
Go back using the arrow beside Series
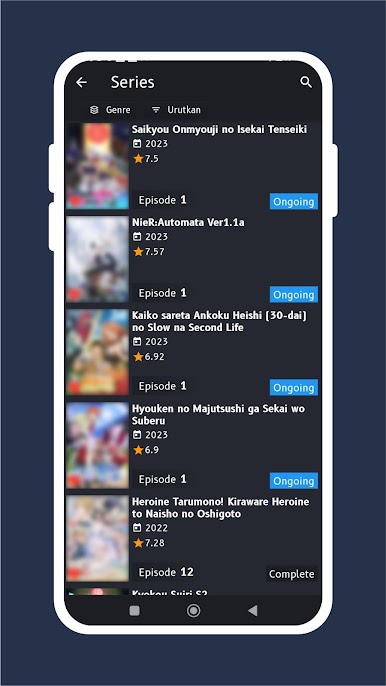(x=81, y=82)
